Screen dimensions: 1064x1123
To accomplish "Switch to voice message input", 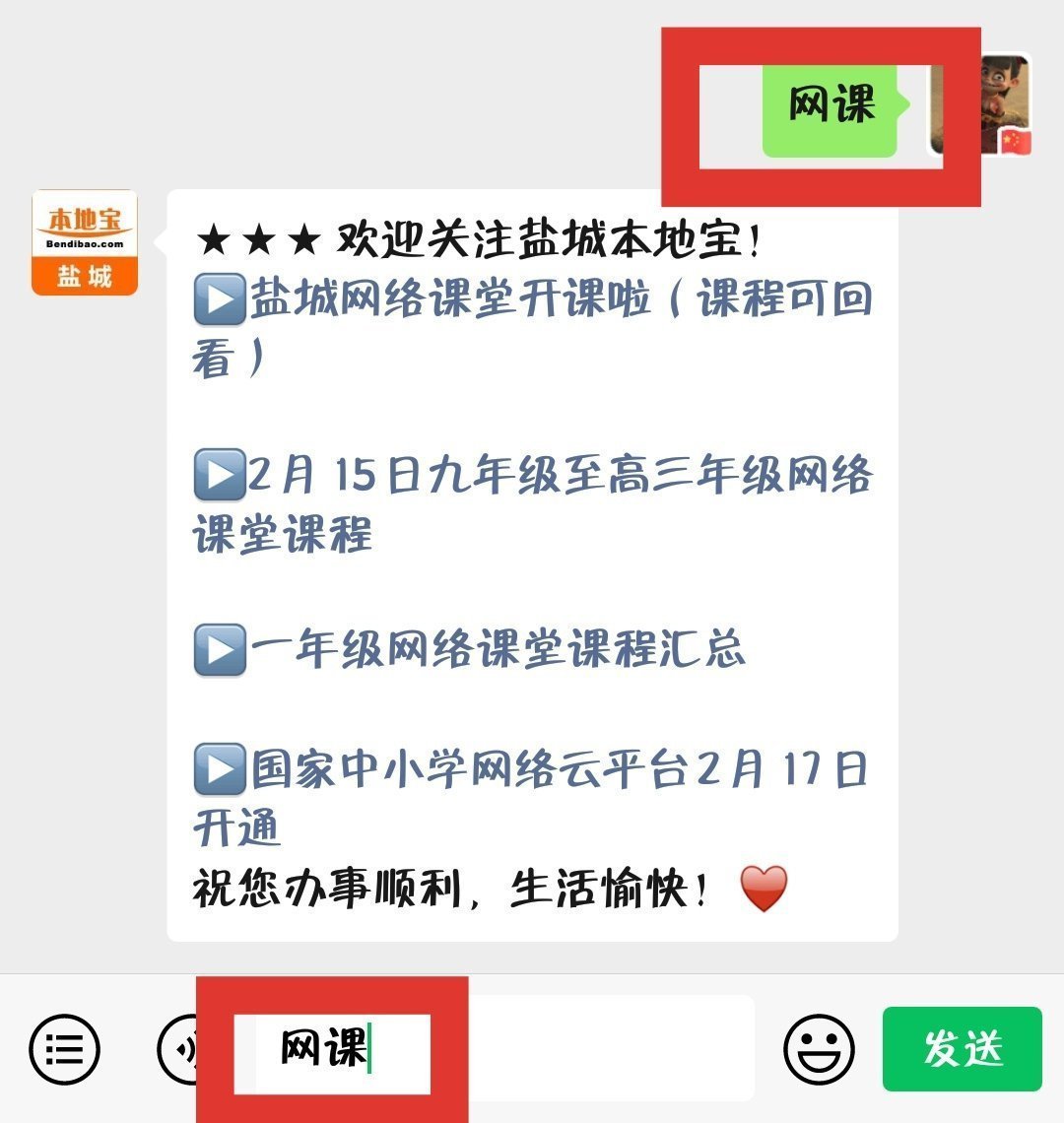I will (x=179, y=1049).
